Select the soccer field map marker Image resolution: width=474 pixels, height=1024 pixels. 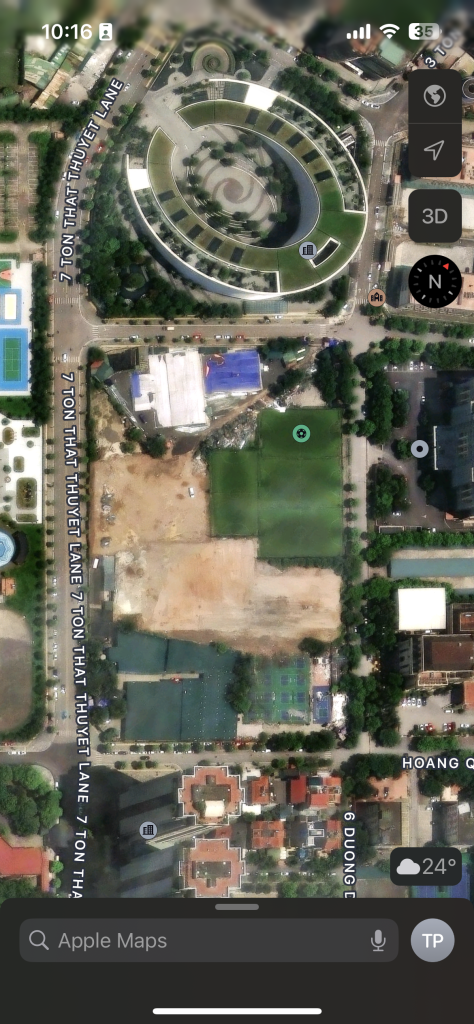click(301, 433)
